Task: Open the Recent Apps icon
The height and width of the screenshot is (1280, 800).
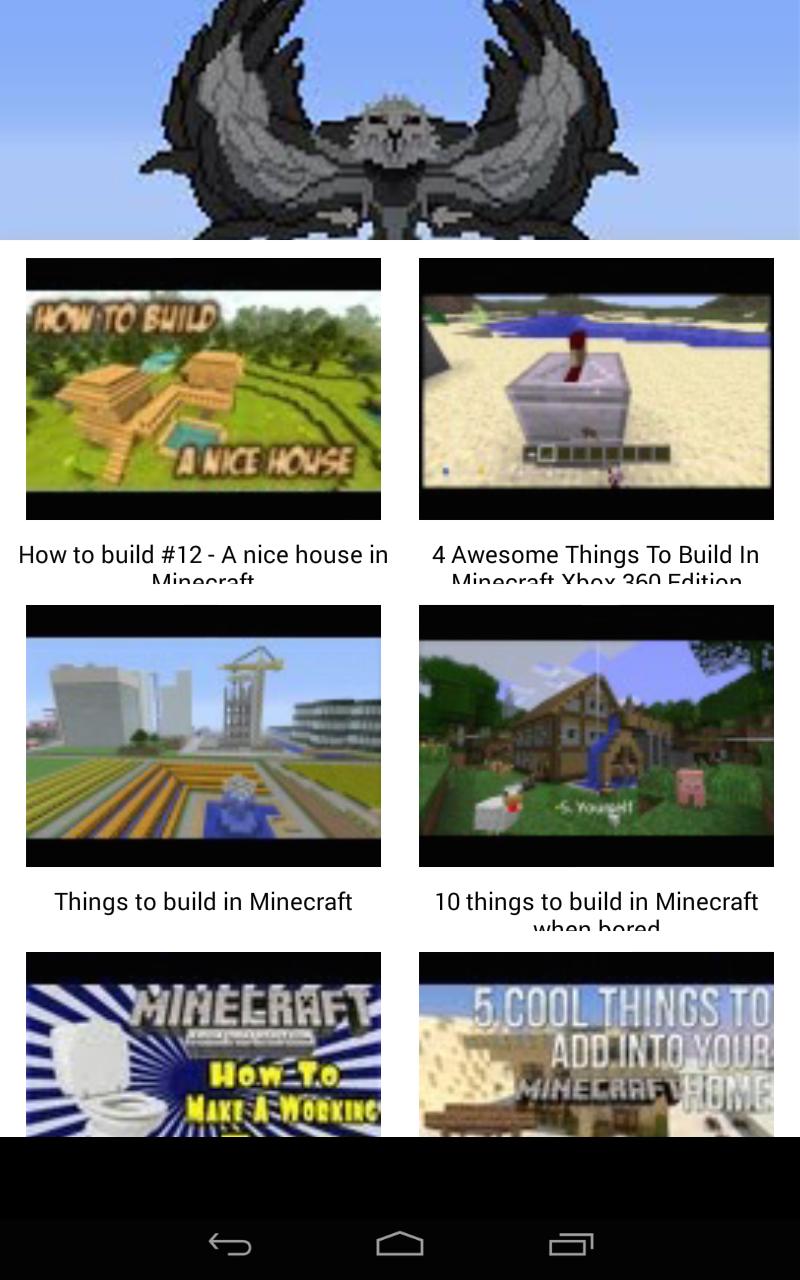Action: coord(572,1244)
